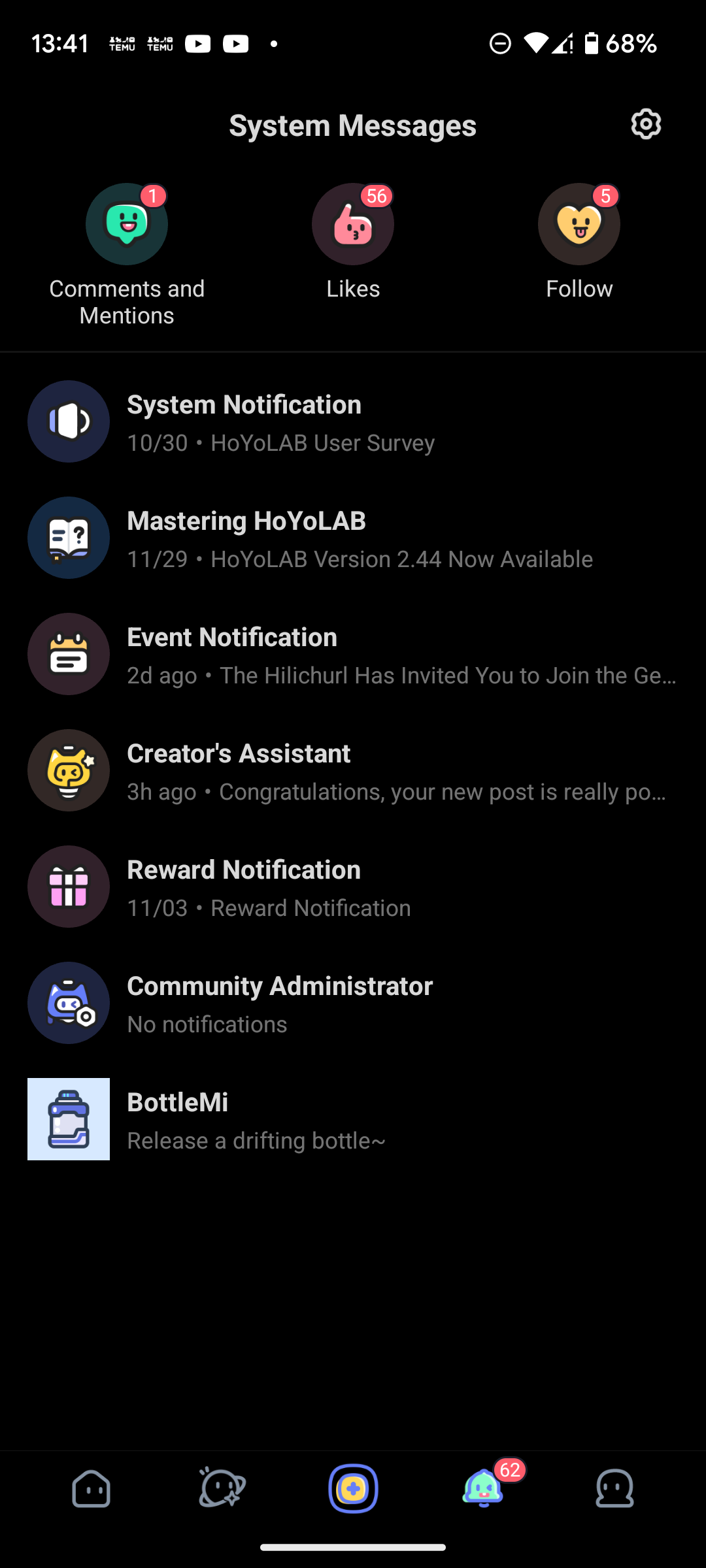The width and height of the screenshot is (706, 1568).
Task: Open BottleMi drifting bottle
Action: coord(353,1120)
